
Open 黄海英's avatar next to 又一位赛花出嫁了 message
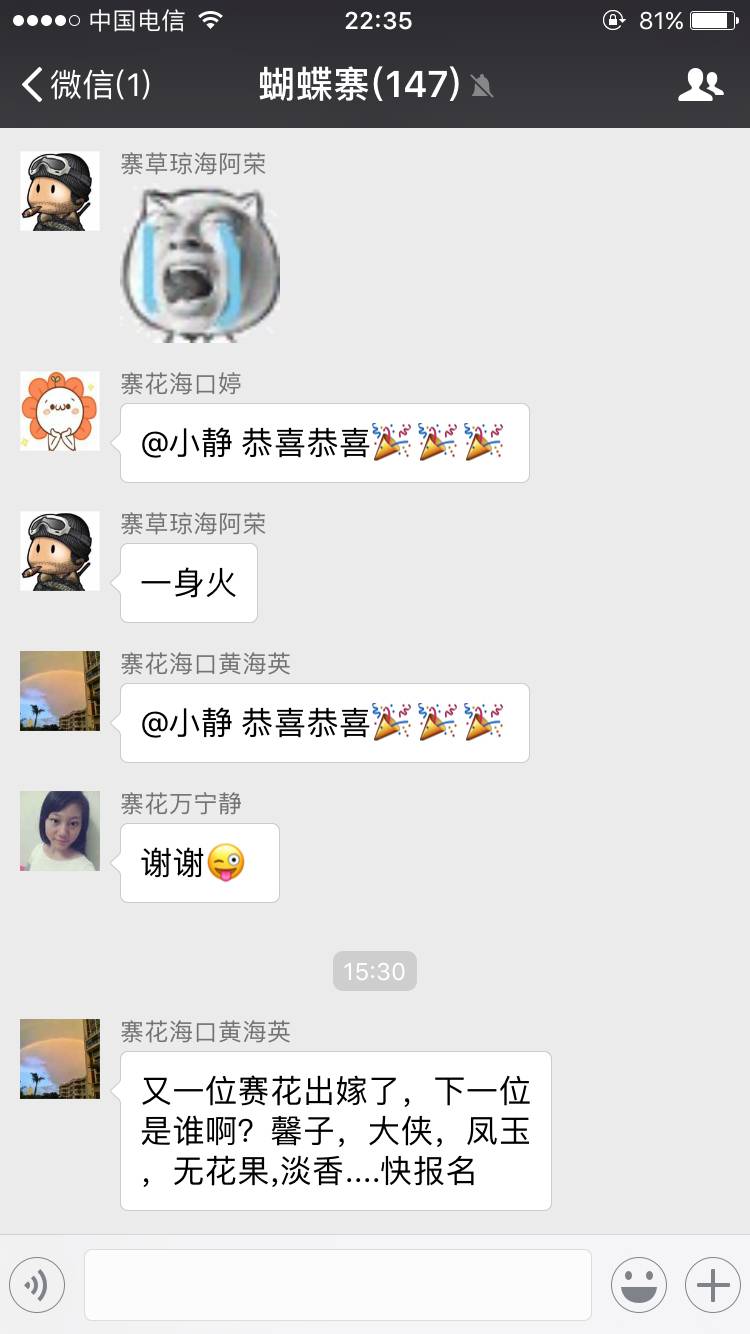tap(60, 1059)
